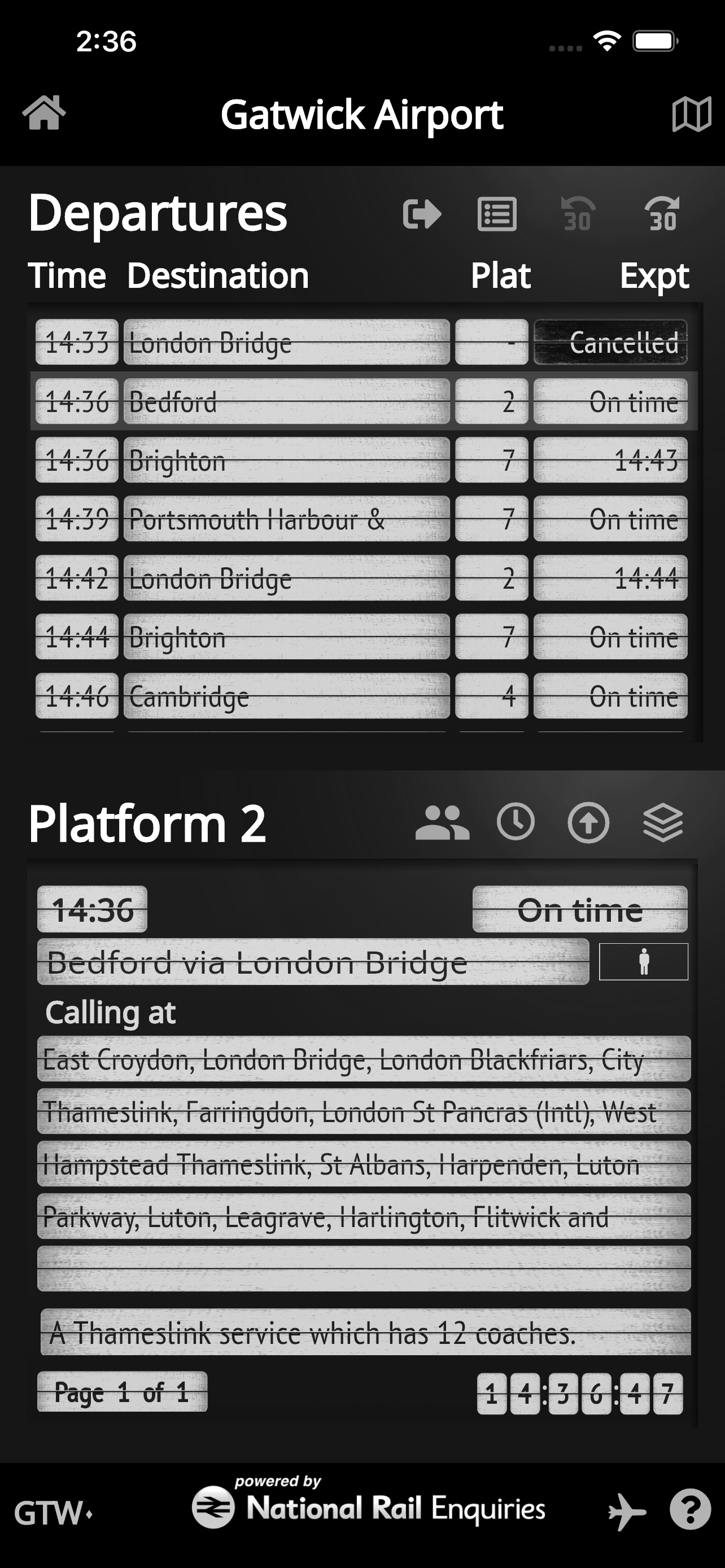Open the departures list view icon
Image resolution: width=725 pixels, height=1568 pixels.
[x=497, y=214]
